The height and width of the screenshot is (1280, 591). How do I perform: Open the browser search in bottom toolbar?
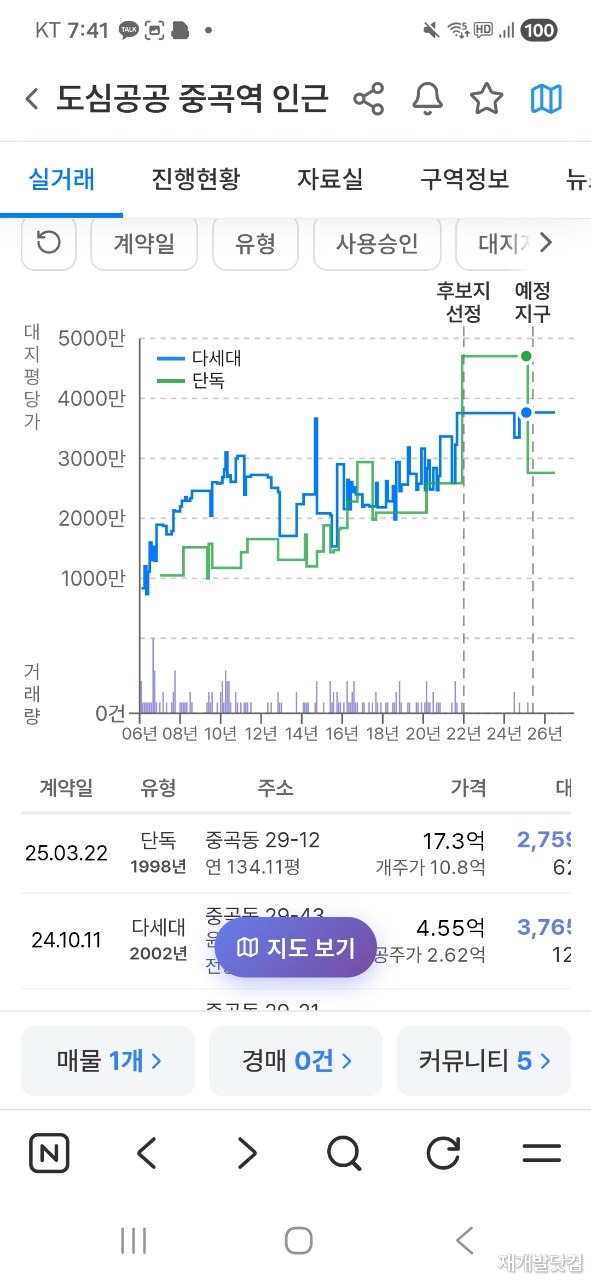coord(344,1153)
